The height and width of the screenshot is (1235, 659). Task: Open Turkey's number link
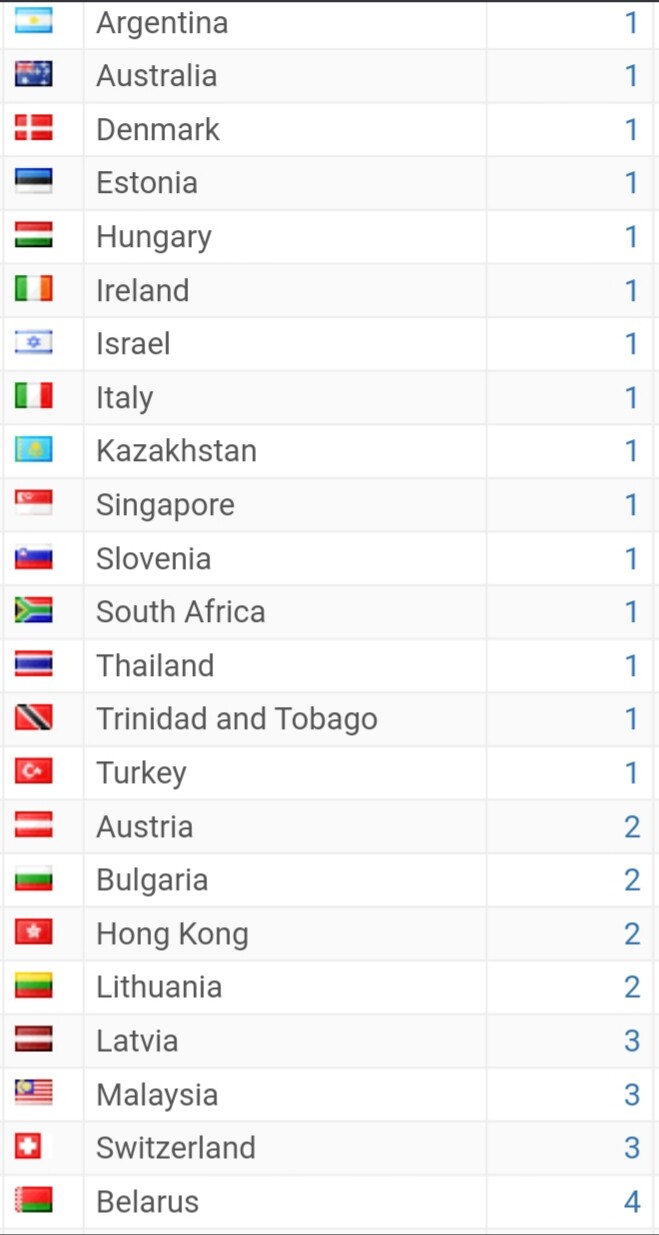(x=631, y=773)
